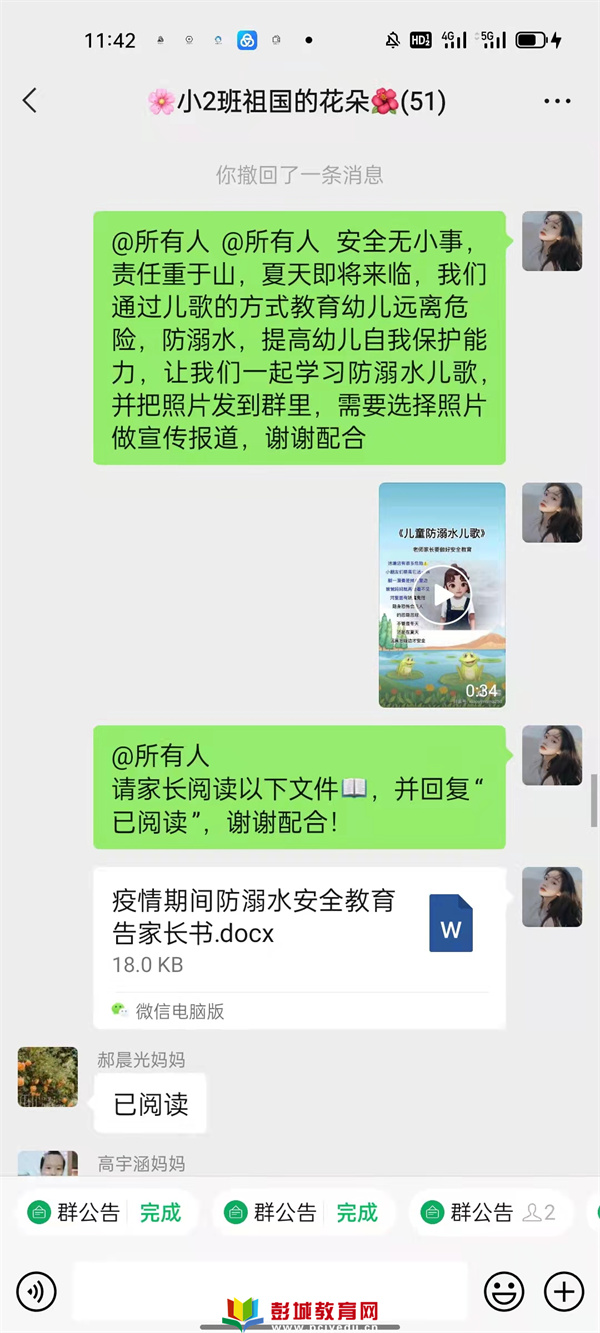Screen dimensions: 600x1333
Task: Open the plus attachment menu
Action: point(564,1292)
